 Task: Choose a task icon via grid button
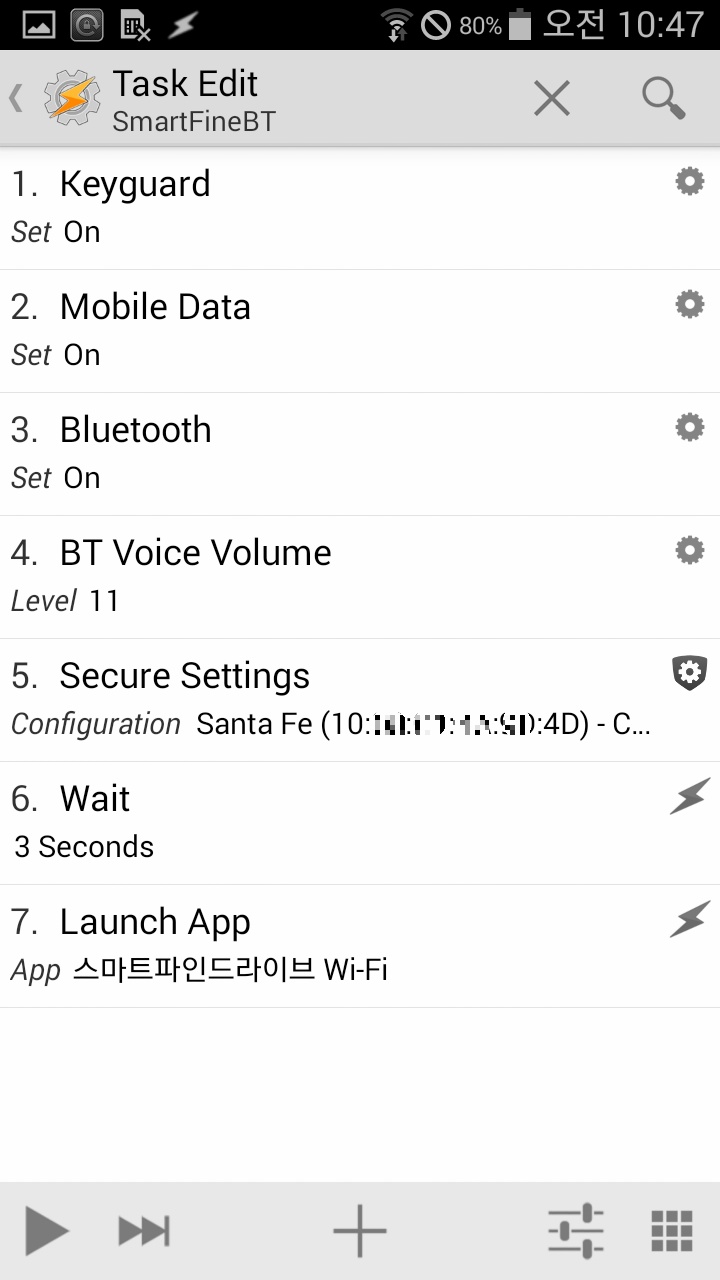(x=672, y=1231)
